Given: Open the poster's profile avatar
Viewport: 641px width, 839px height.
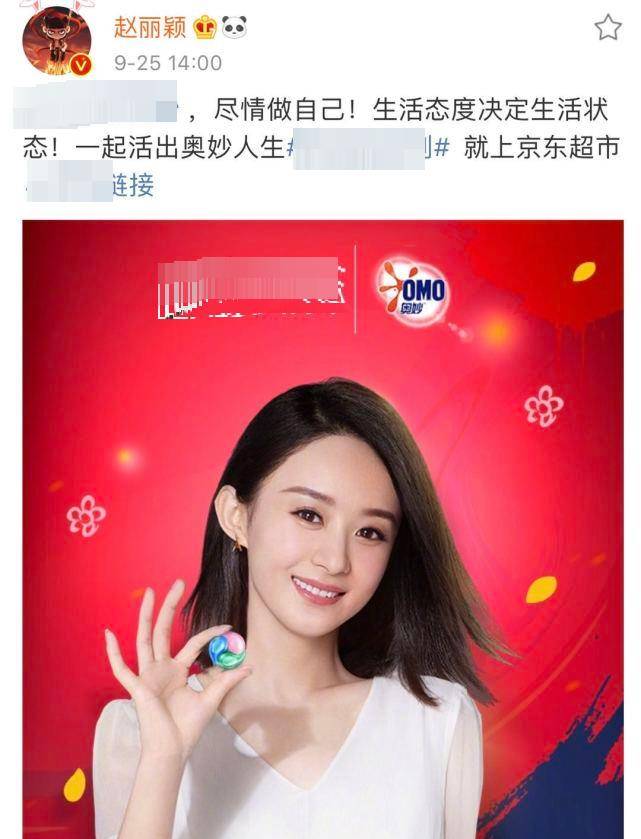Looking at the screenshot, I should click(57, 41).
